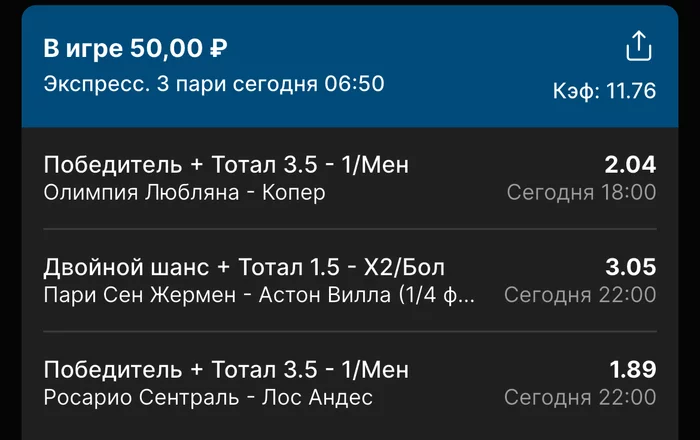The image size is (700, 440).
Task: Share this express bet slip
Action: click(x=638, y=46)
